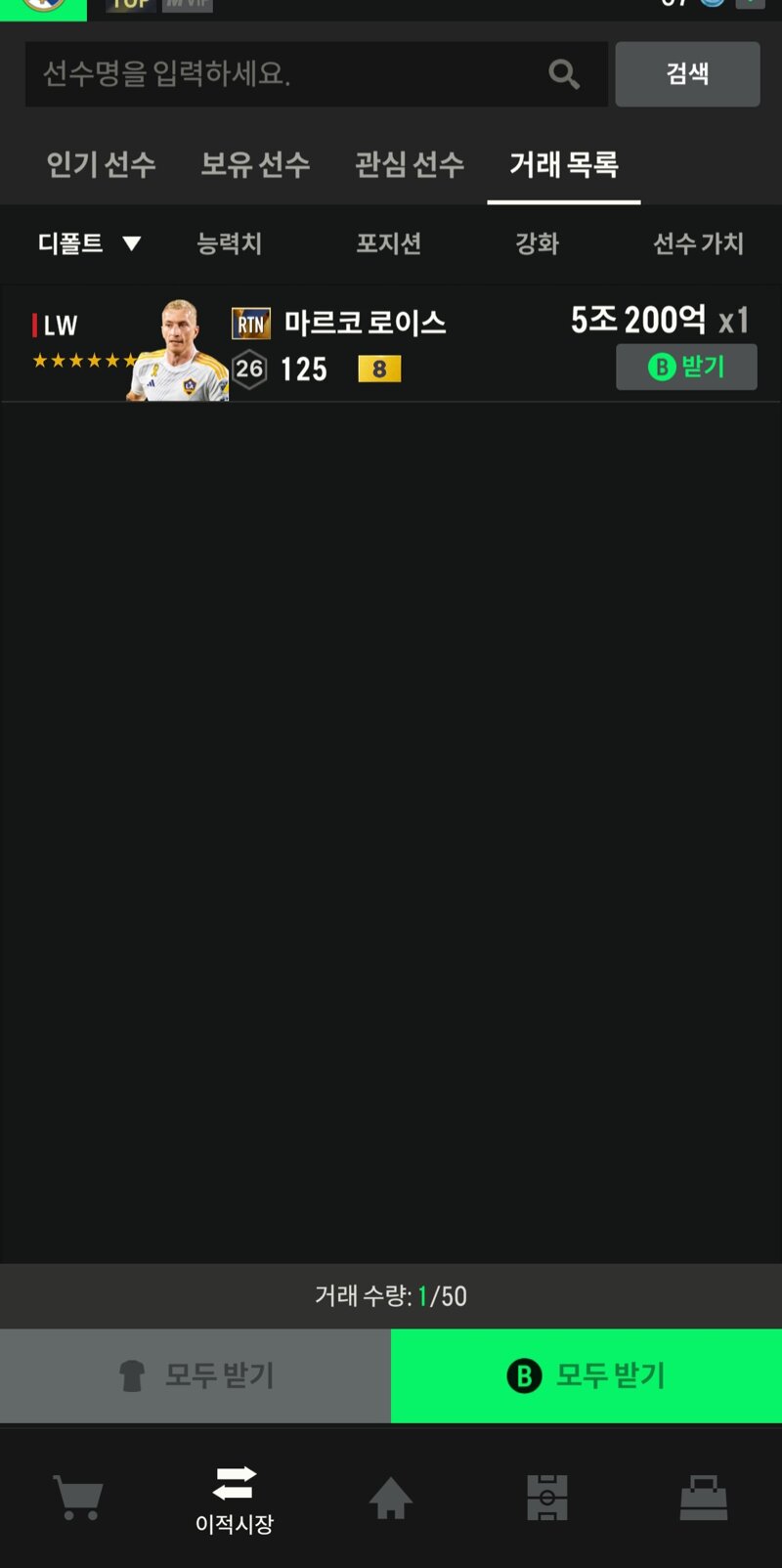Select the 거래 목록 tab
This screenshot has width=782, height=1568.
pos(564,164)
